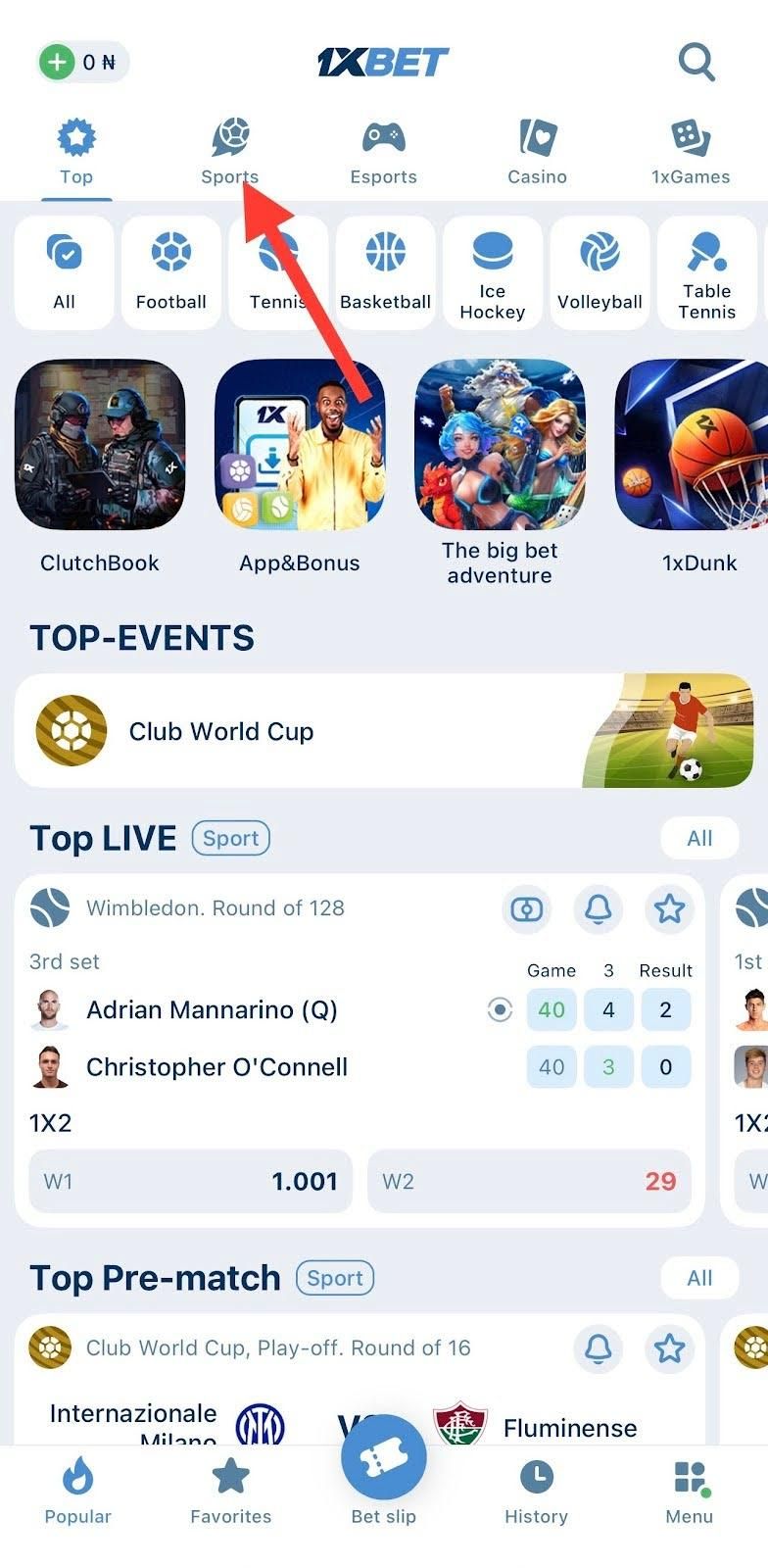Click the search magnifier icon
Screen dimensions: 768x1568
click(696, 62)
